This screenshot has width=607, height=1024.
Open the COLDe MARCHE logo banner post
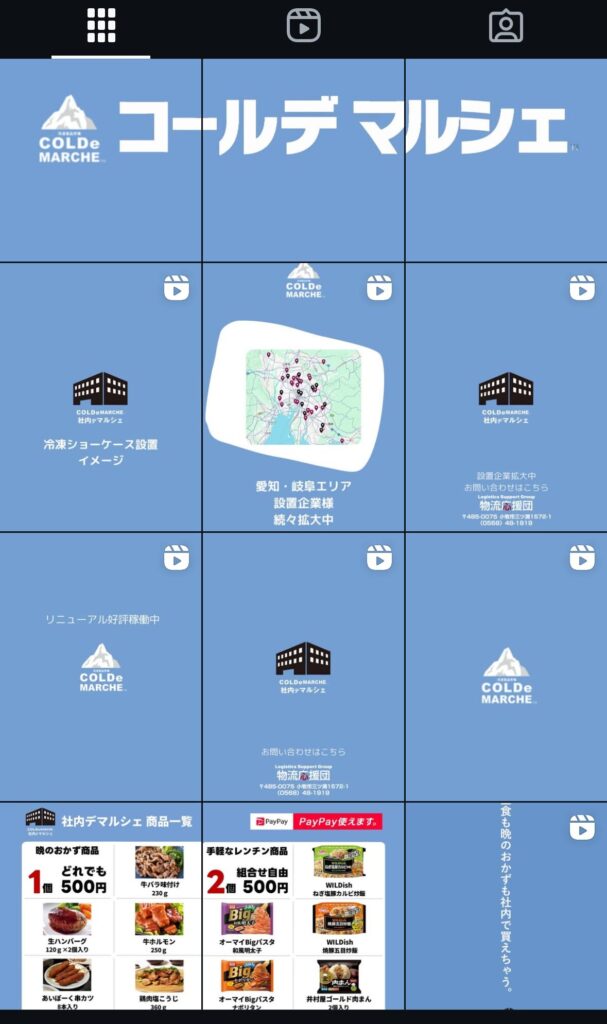[100, 160]
